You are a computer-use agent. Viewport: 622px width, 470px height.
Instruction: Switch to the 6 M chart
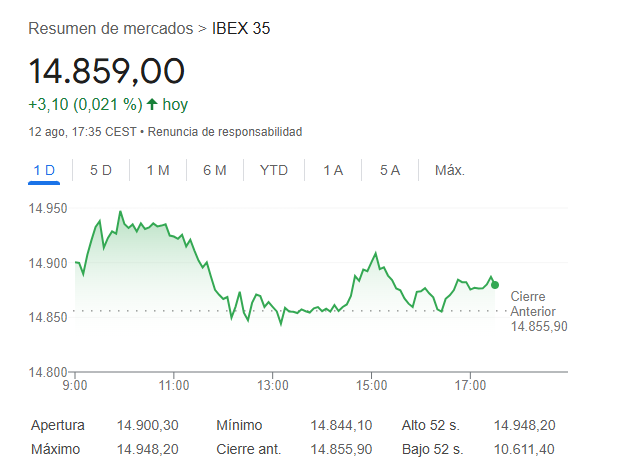click(x=215, y=170)
